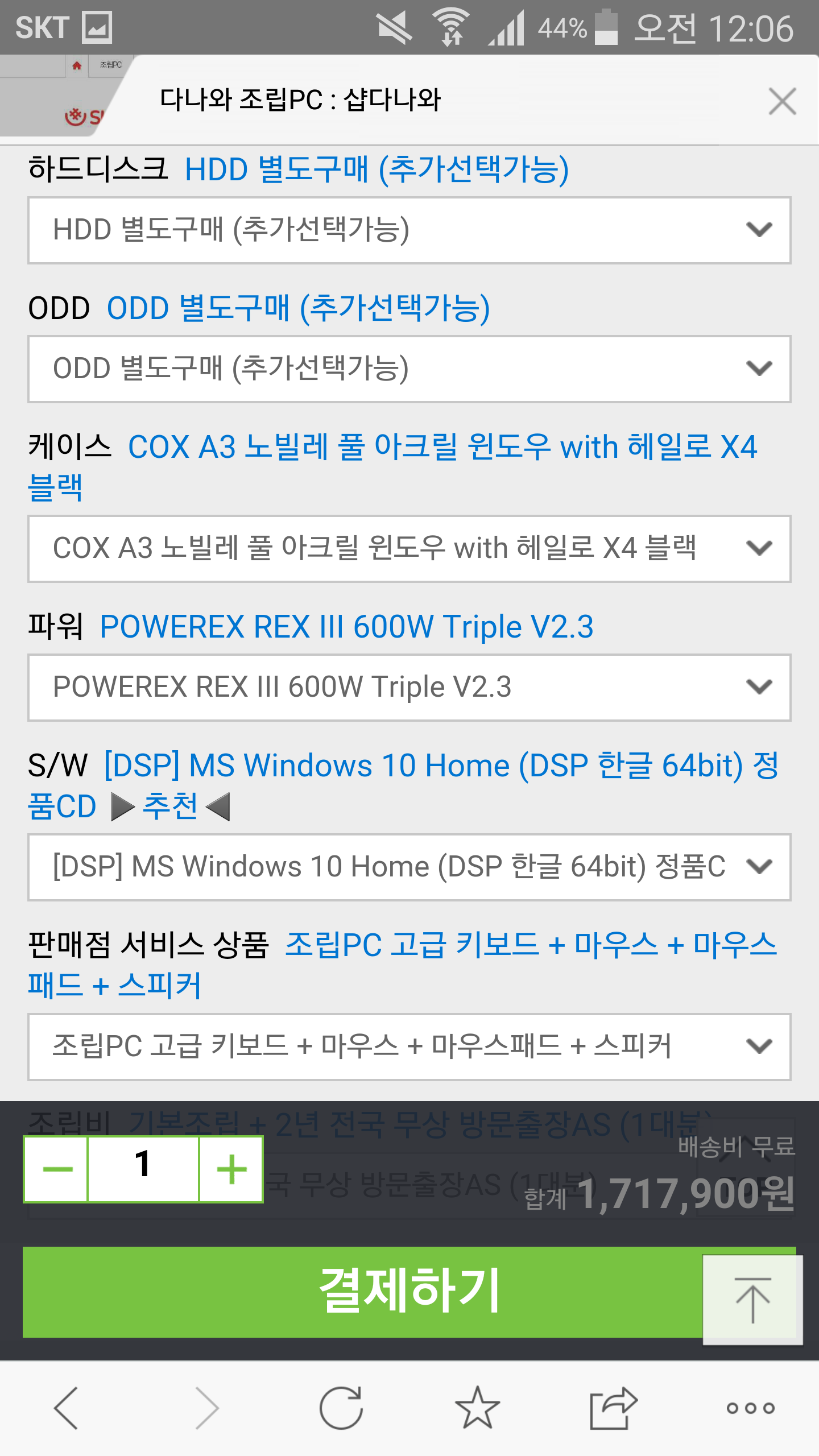Close the 다나와 조립PC tab

782,101
